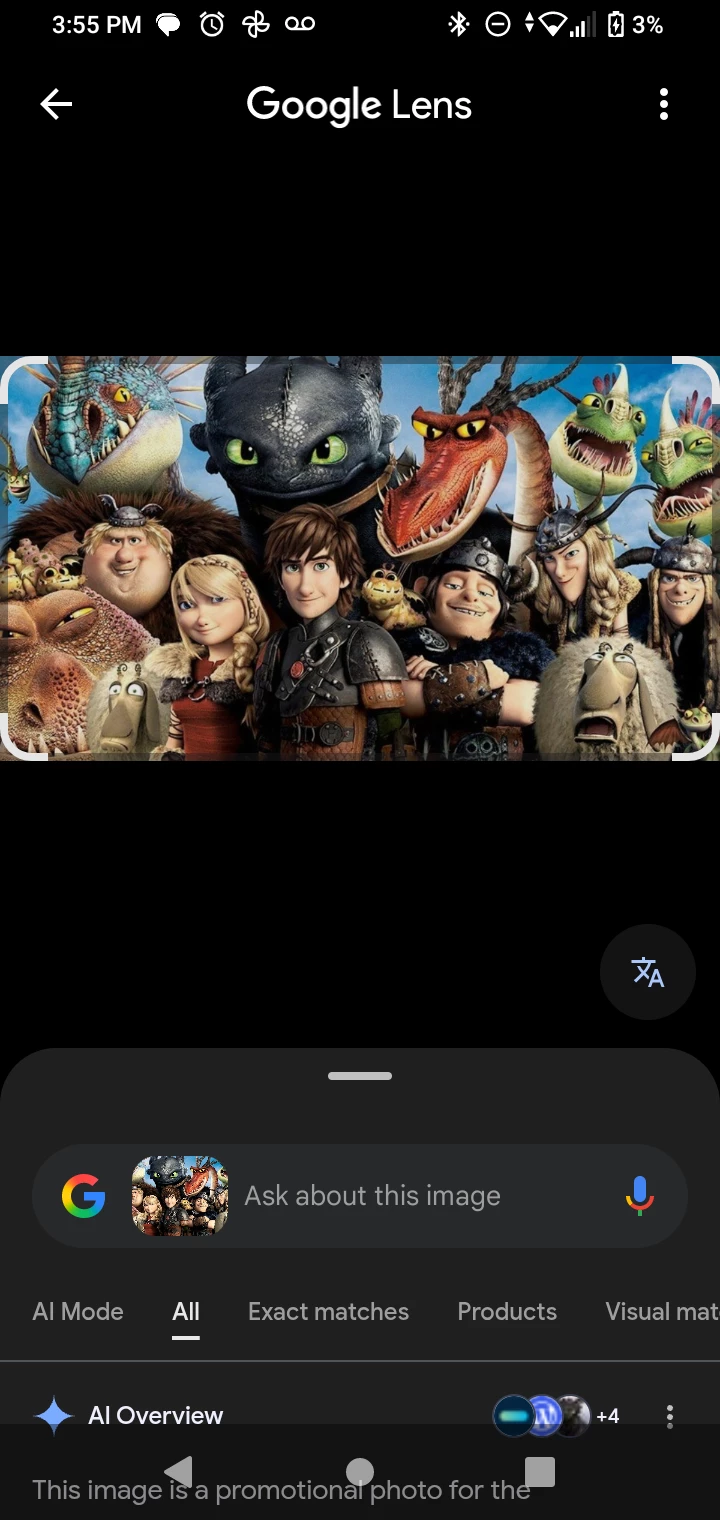Image resolution: width=720 pixels, height=1520 pixels.
Task: Open the searched image thumbnail in search bar
Action: tap(180, 1196)
